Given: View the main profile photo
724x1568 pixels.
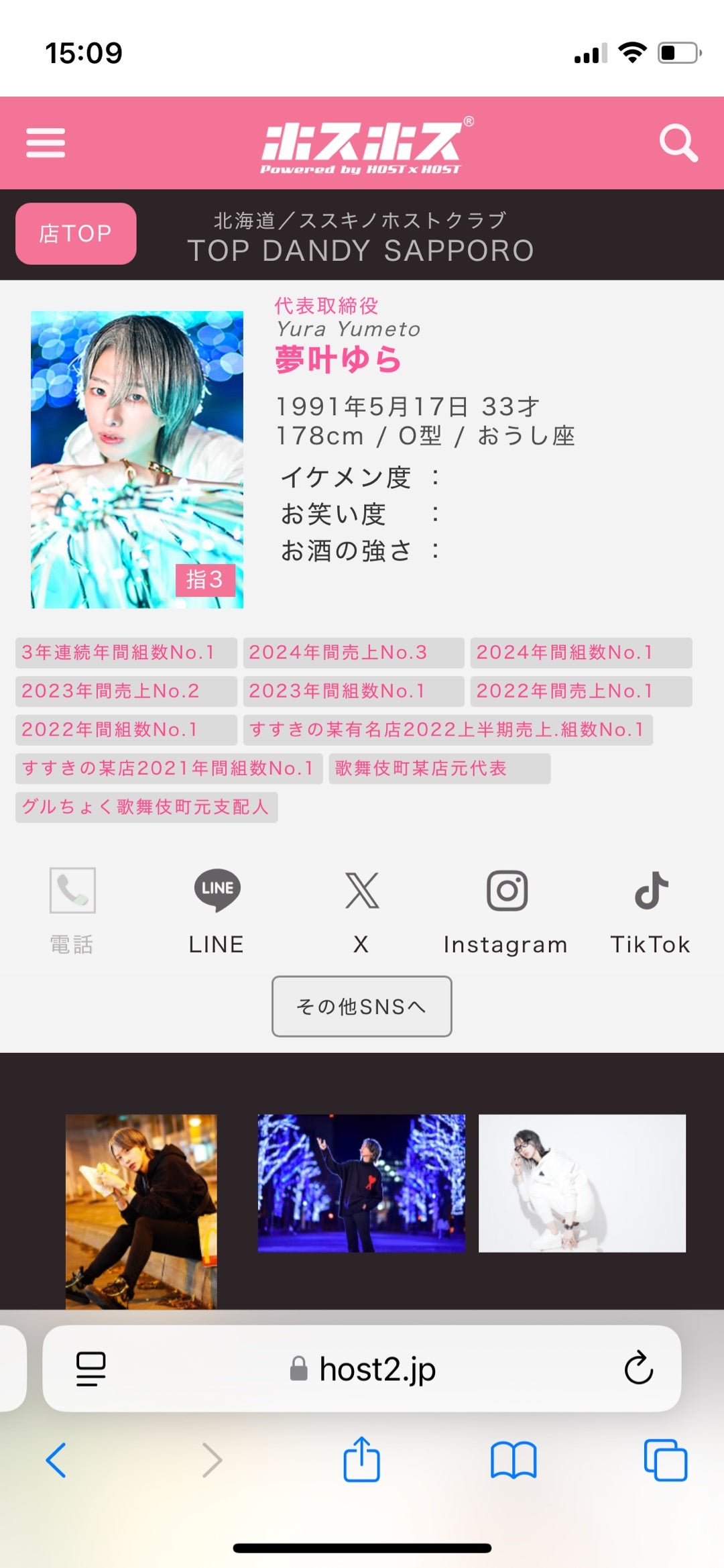Looking at the screenshot, I should click(x=137, y=459).
